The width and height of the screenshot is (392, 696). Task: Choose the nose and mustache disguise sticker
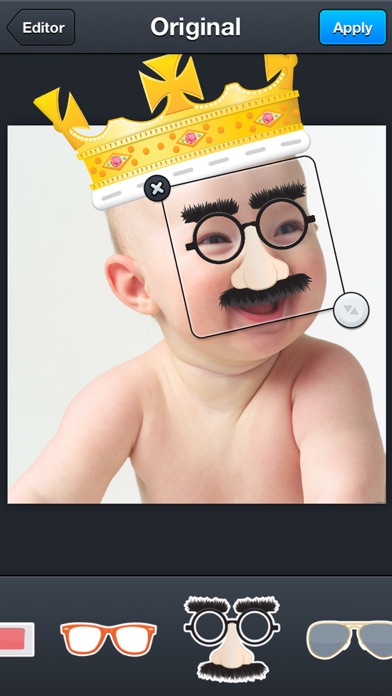(232, 638)
